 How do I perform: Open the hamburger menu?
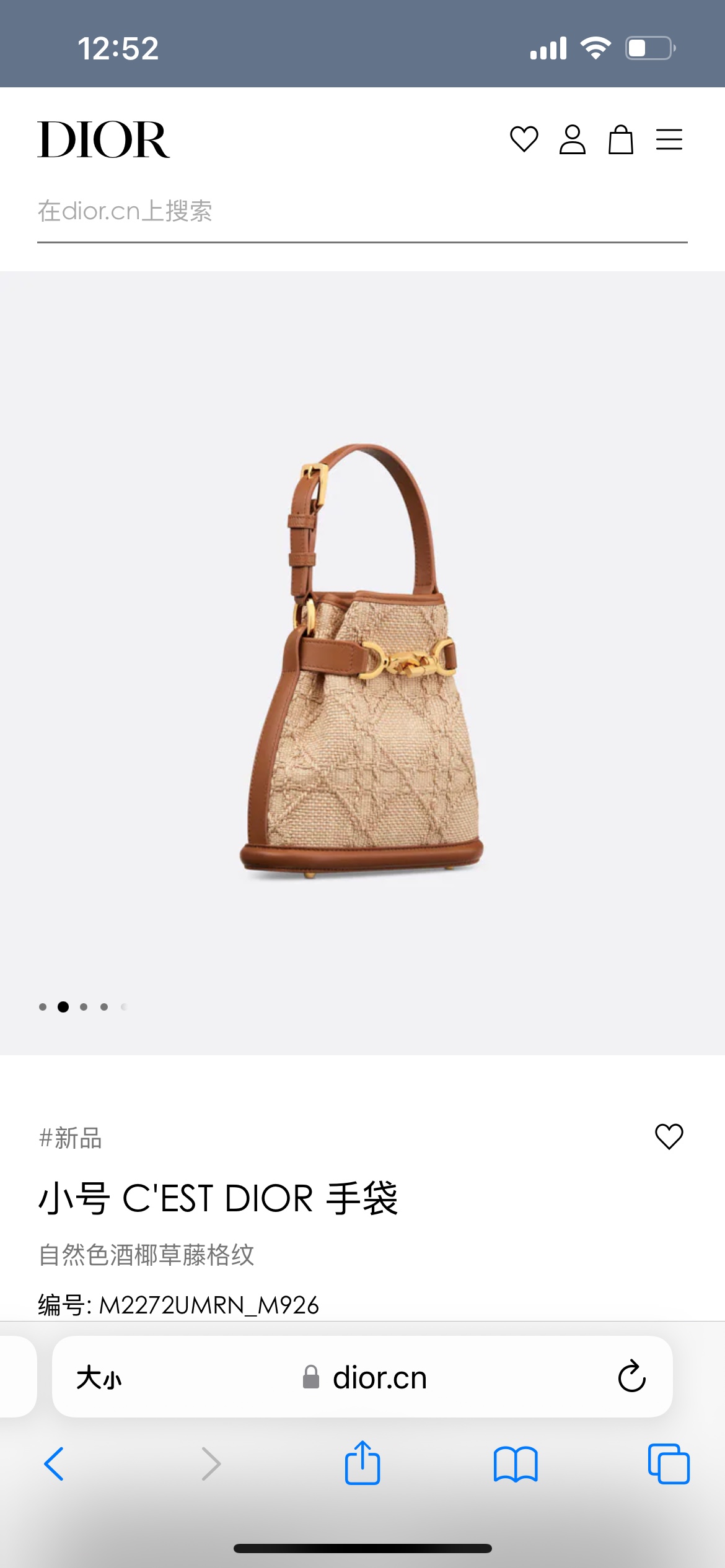669,139
